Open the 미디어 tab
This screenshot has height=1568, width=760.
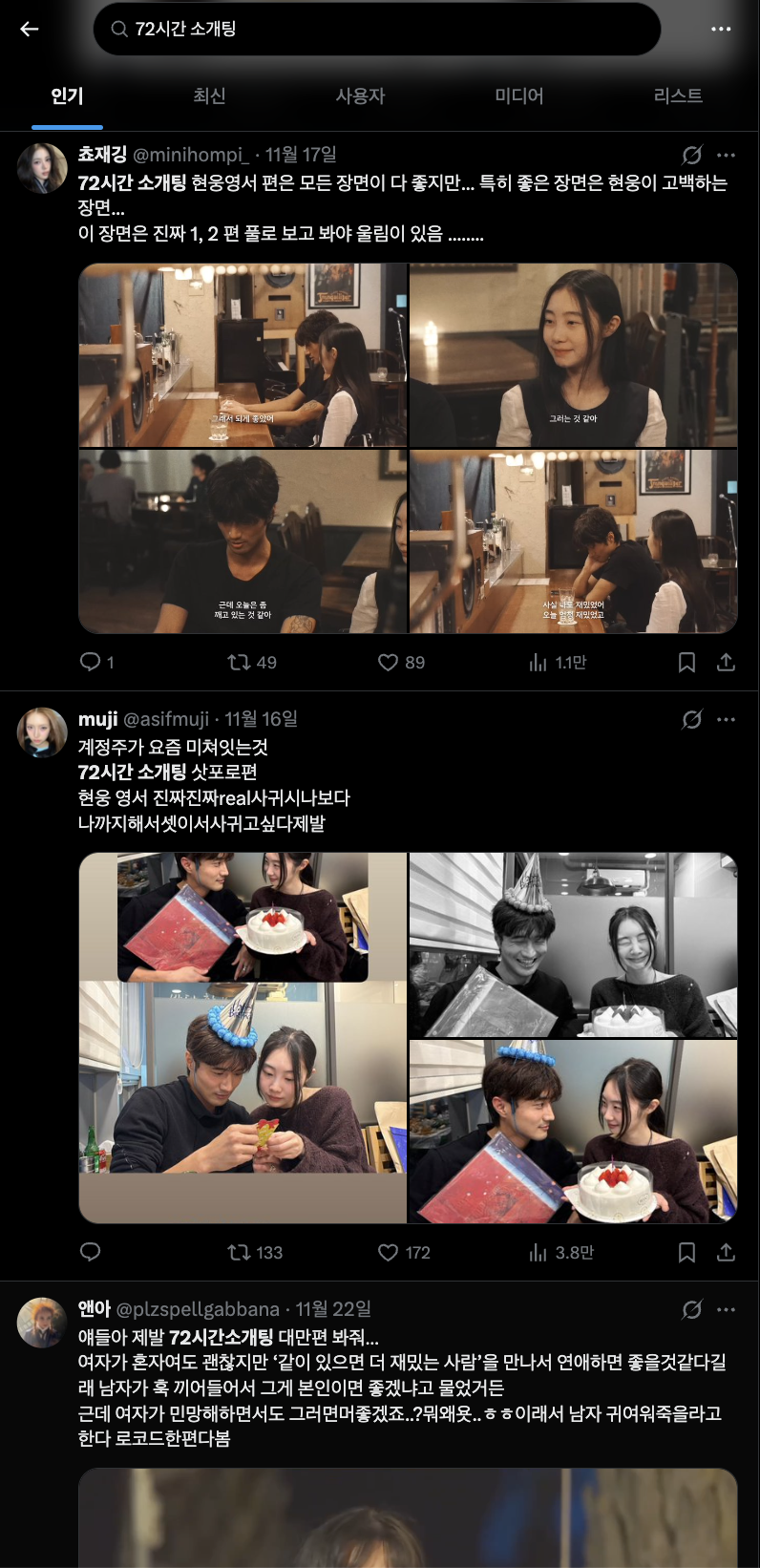pos(518,95)
